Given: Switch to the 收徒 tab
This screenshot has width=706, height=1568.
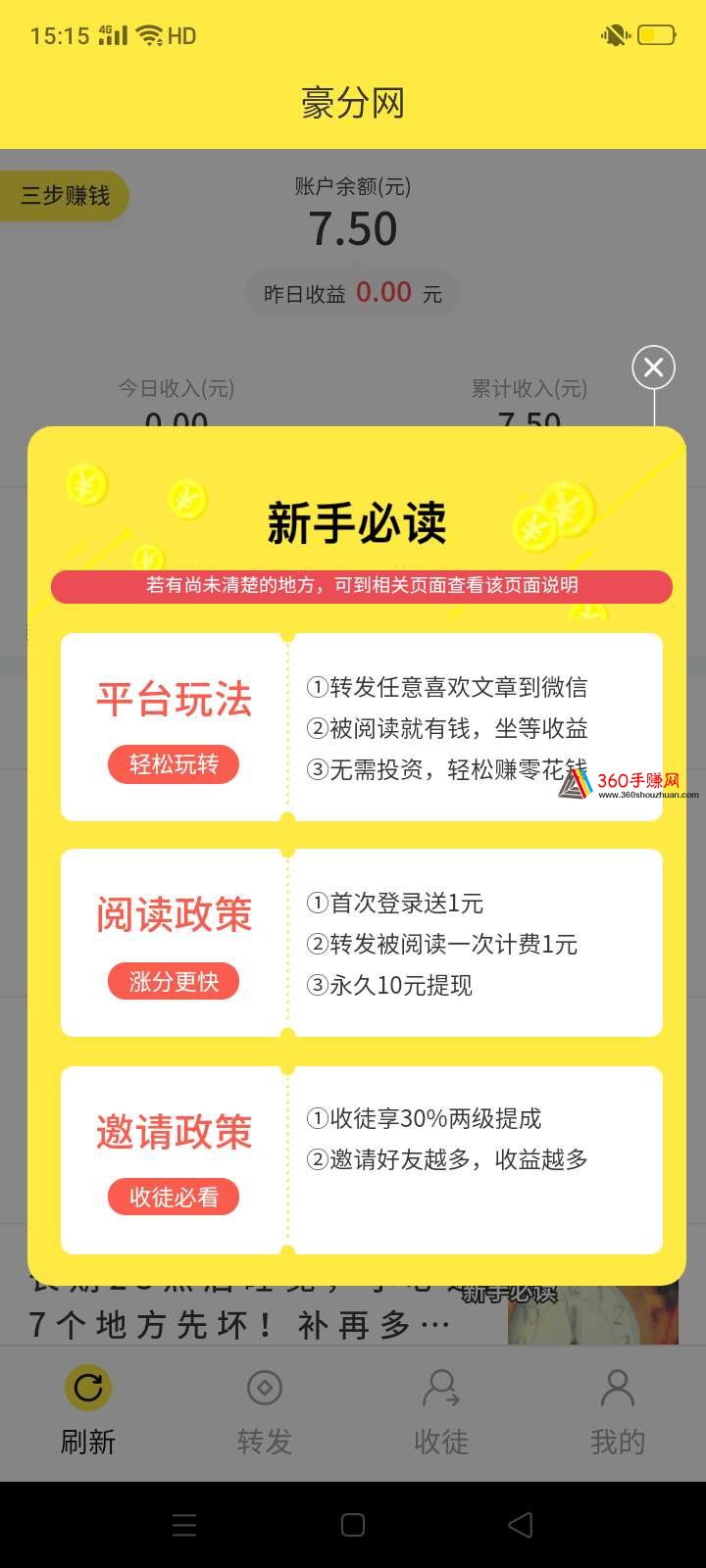Looking at the screenshot, I should click(441, 1411).
